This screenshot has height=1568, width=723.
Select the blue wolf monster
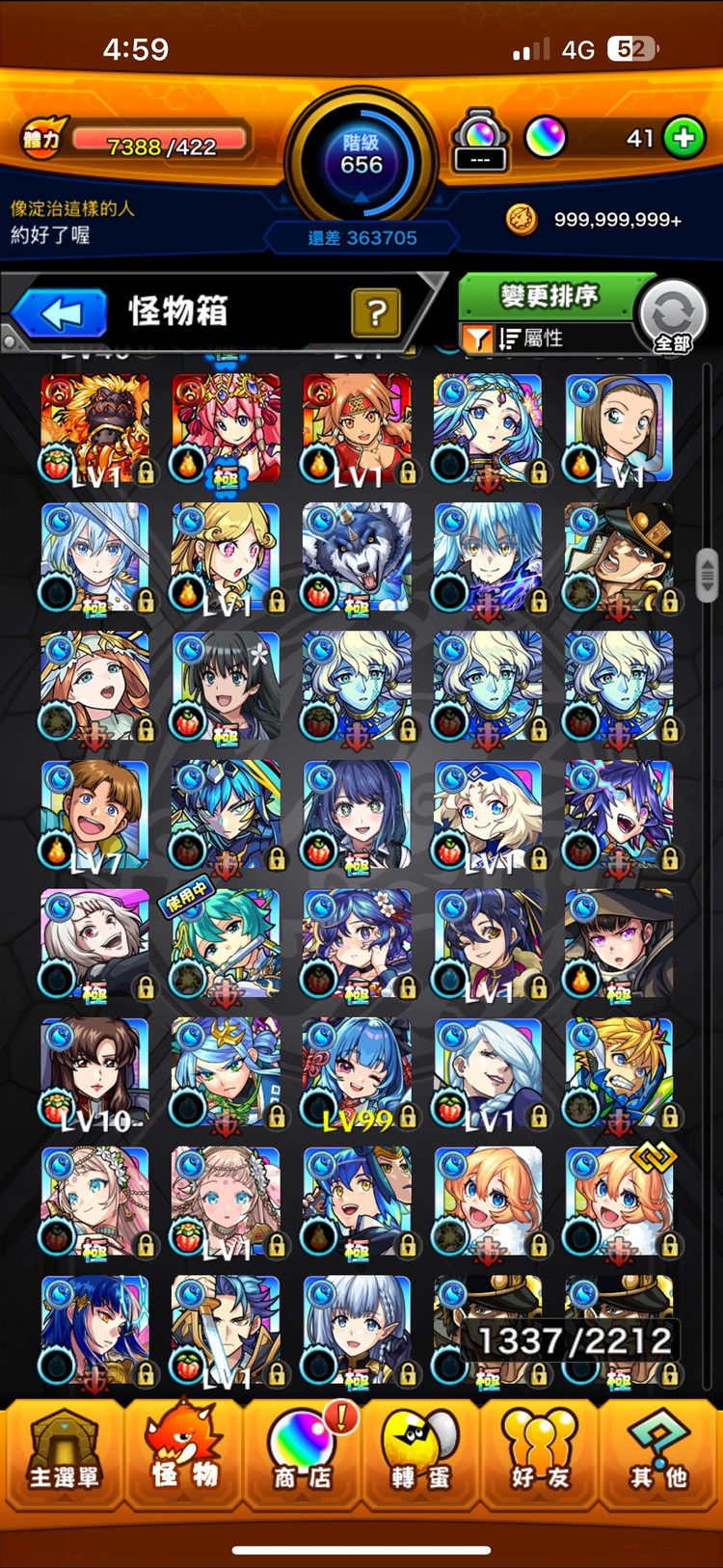(358, 558)
